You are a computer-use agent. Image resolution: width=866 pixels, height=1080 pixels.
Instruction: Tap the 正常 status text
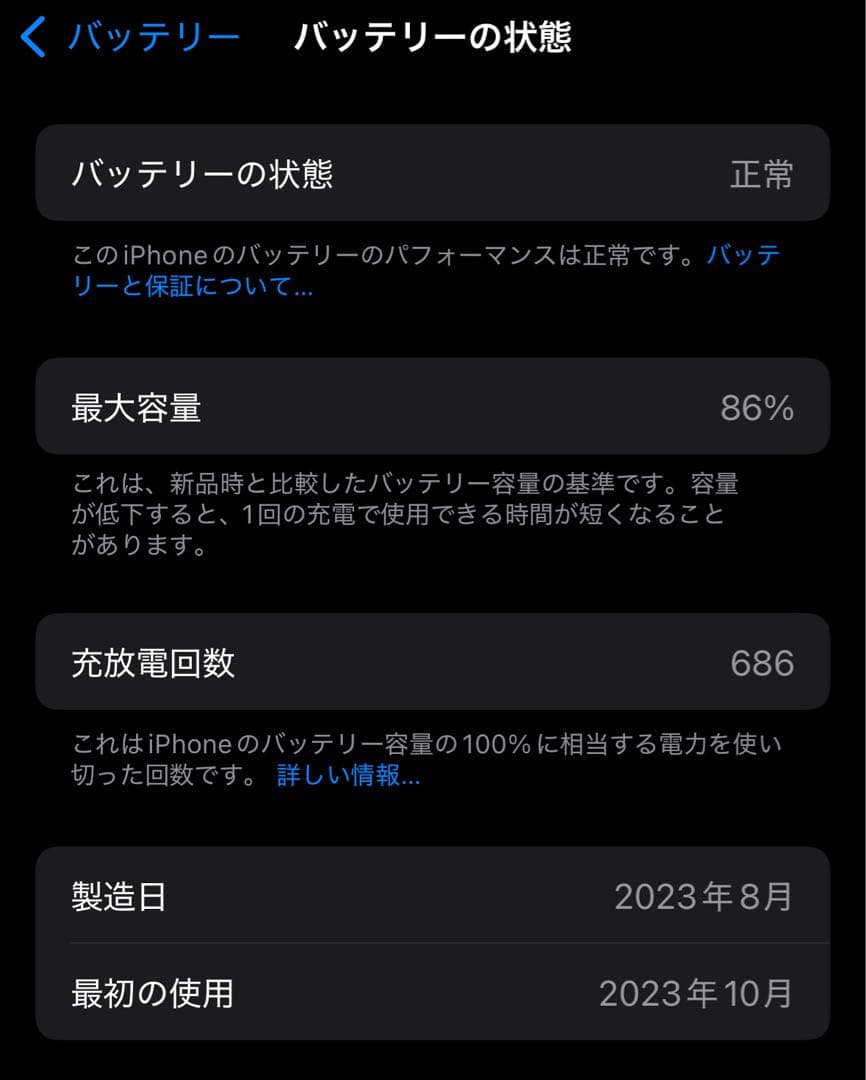coord(763,172)
